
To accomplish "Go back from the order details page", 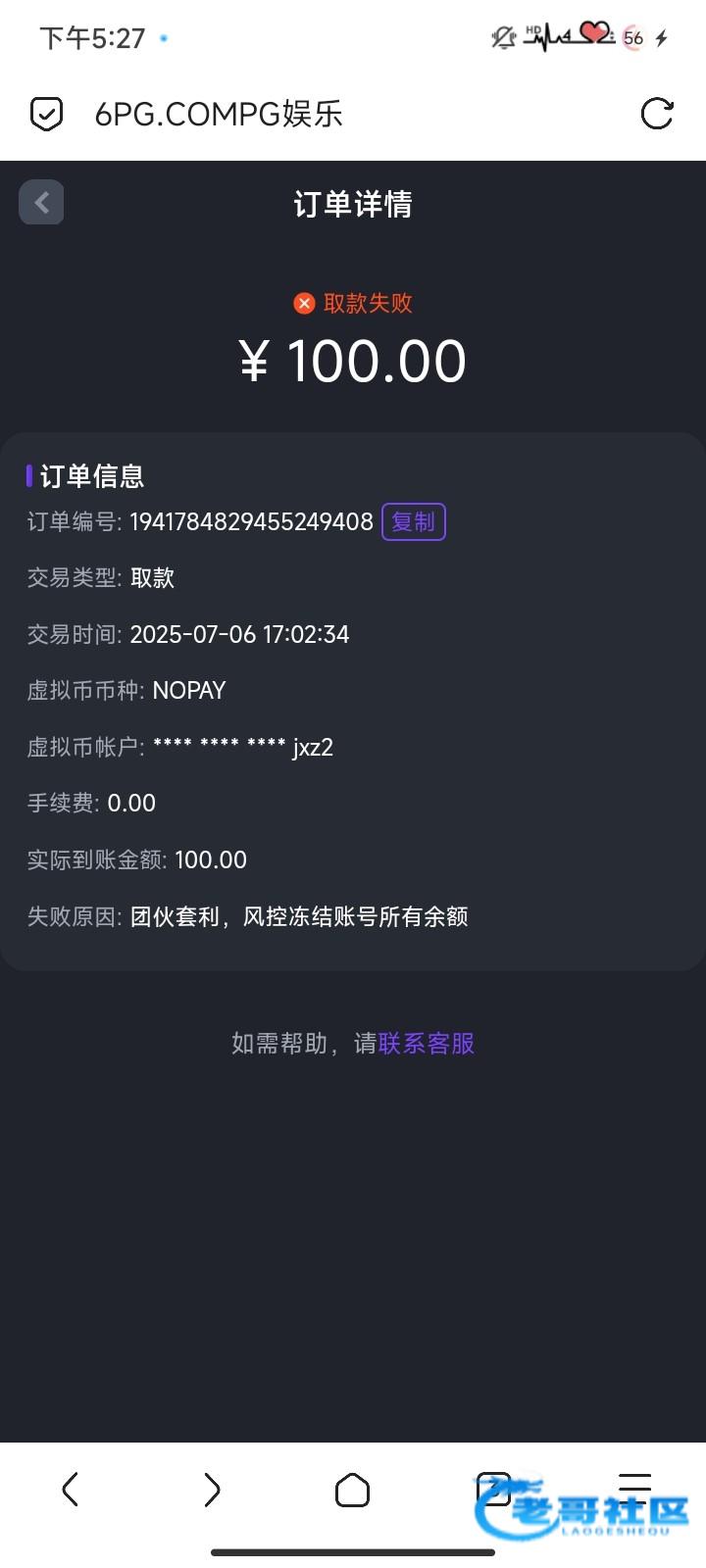I will click(41, 203).
